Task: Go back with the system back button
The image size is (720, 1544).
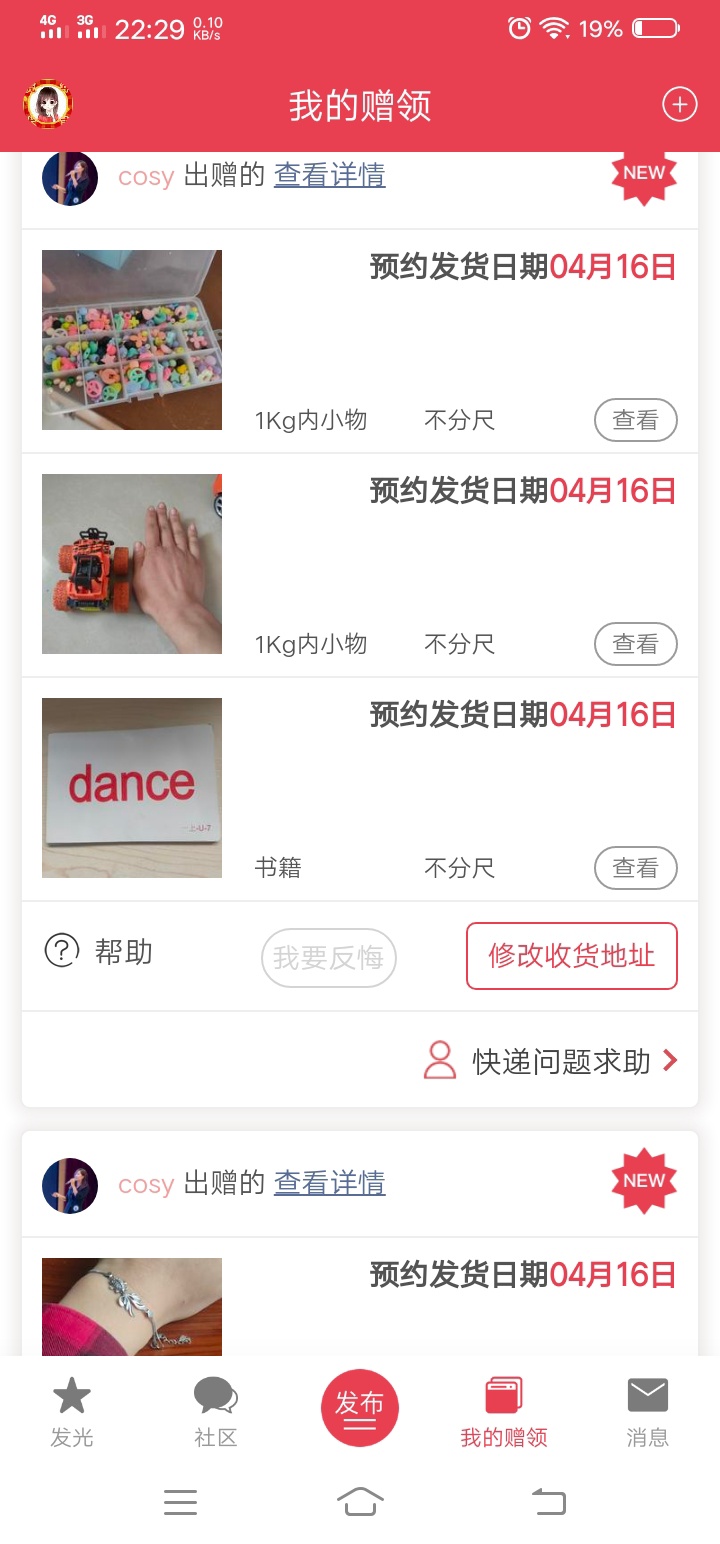Action: [x=548, y=1502]
